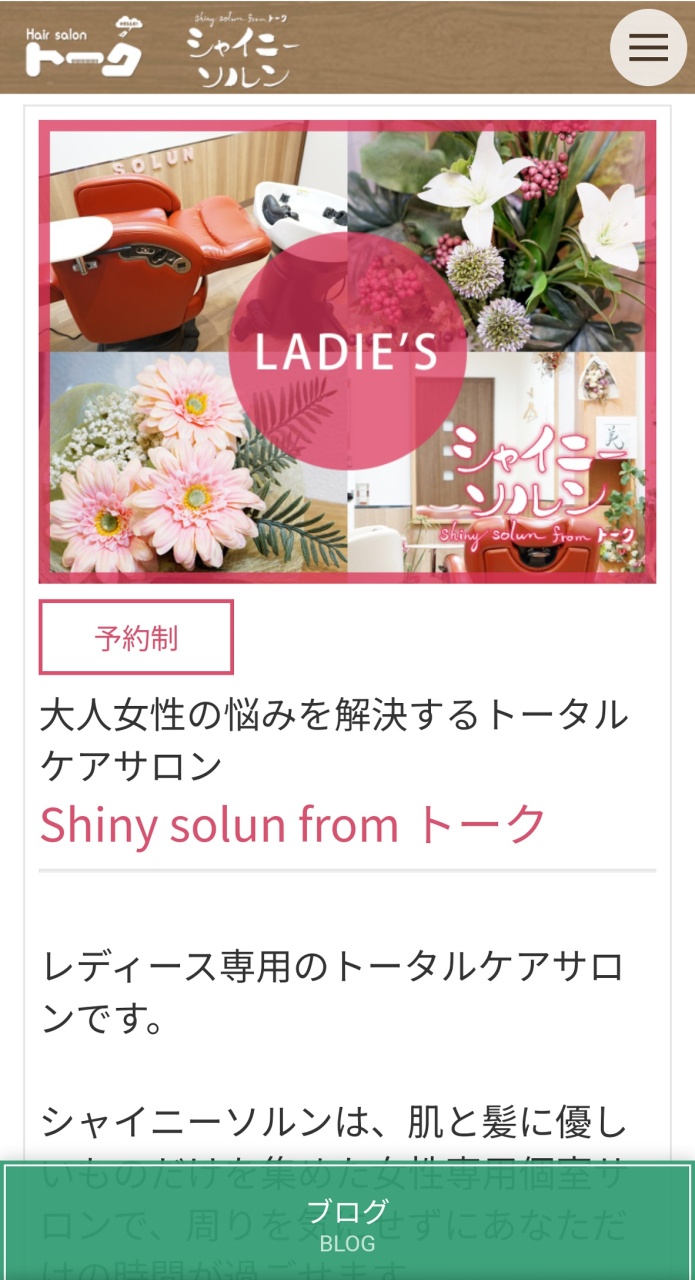Open the hamburger menu
695x1280 pixels.
tap(648, 47)
